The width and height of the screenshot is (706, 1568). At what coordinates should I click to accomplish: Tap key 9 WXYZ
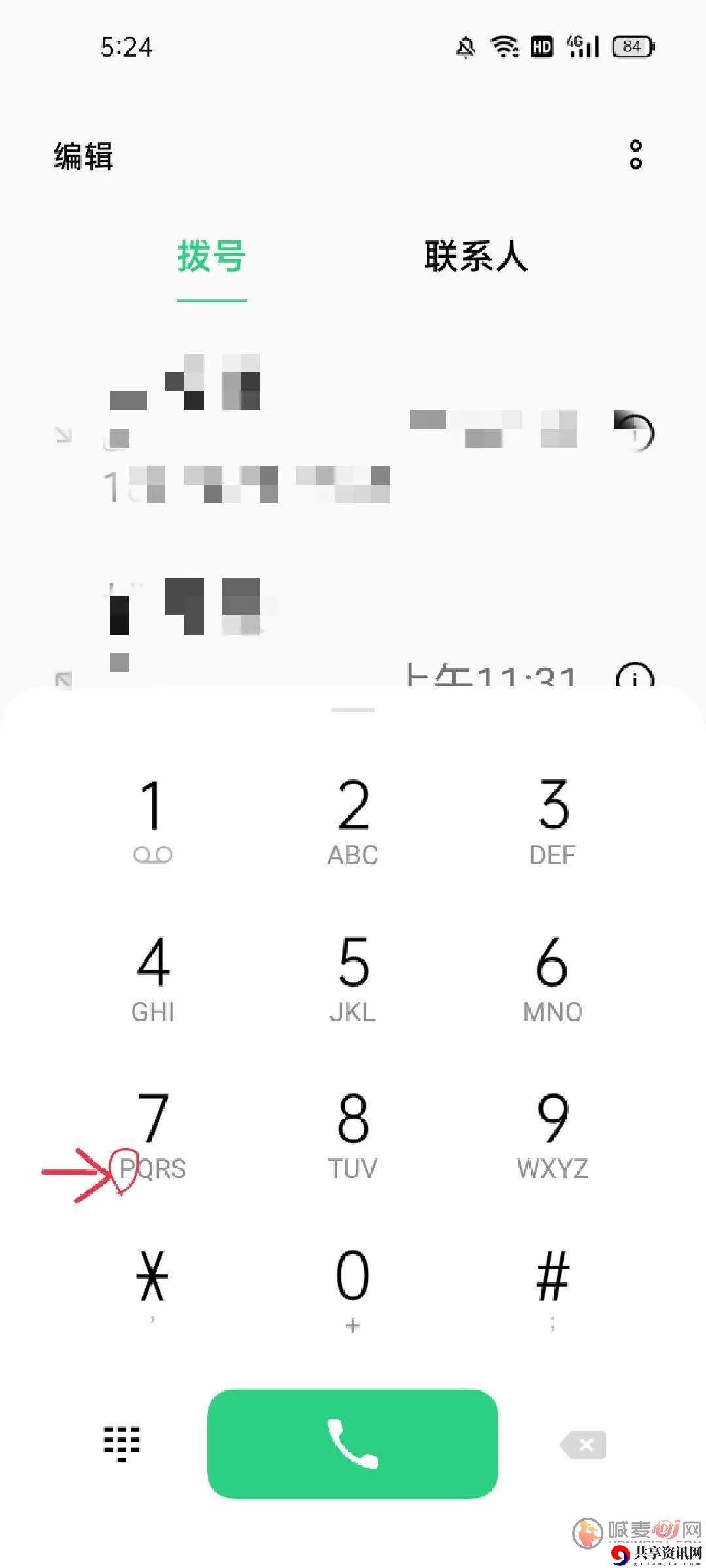553,1135
